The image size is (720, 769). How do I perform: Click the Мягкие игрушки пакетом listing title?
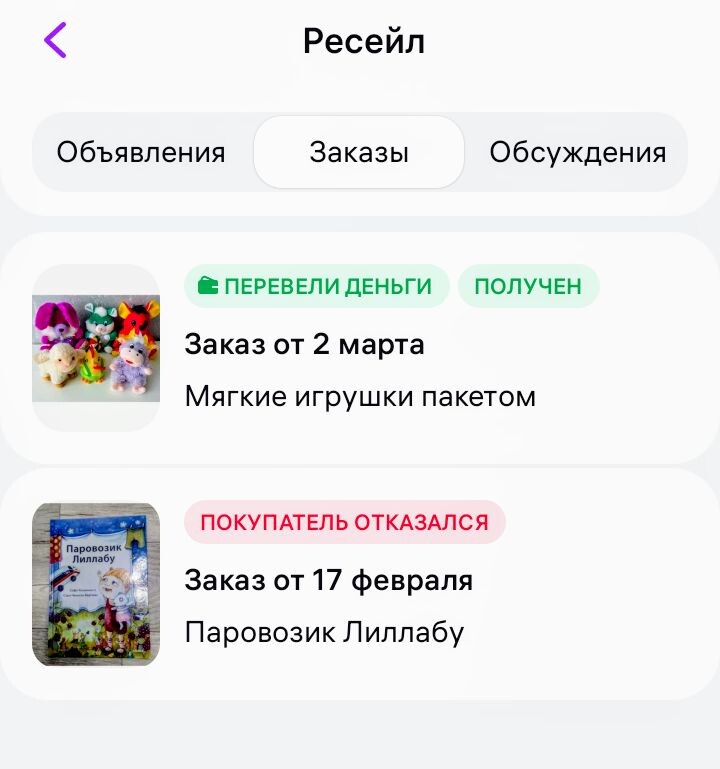pyautogui.click(x=360, y=395)
